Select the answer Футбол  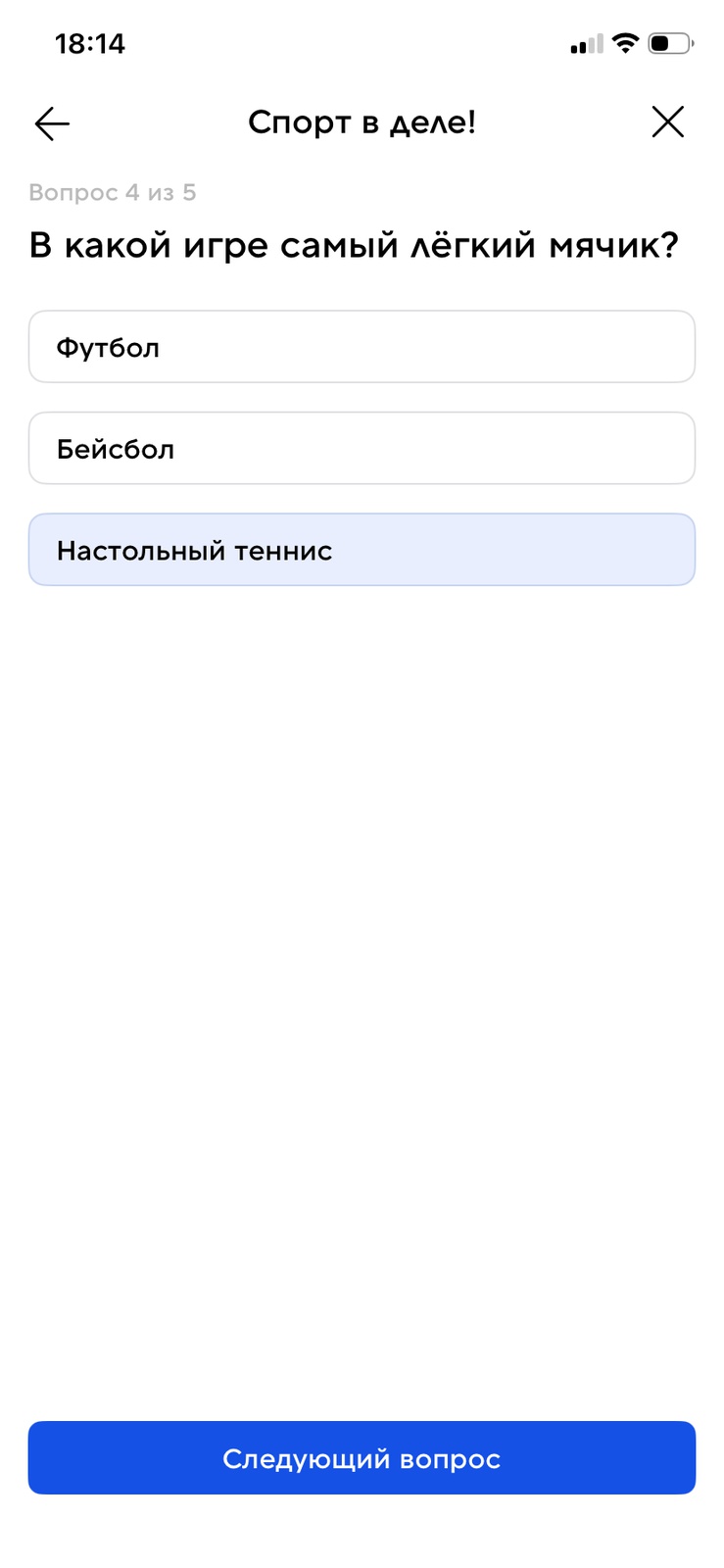[x=362, y=347]
